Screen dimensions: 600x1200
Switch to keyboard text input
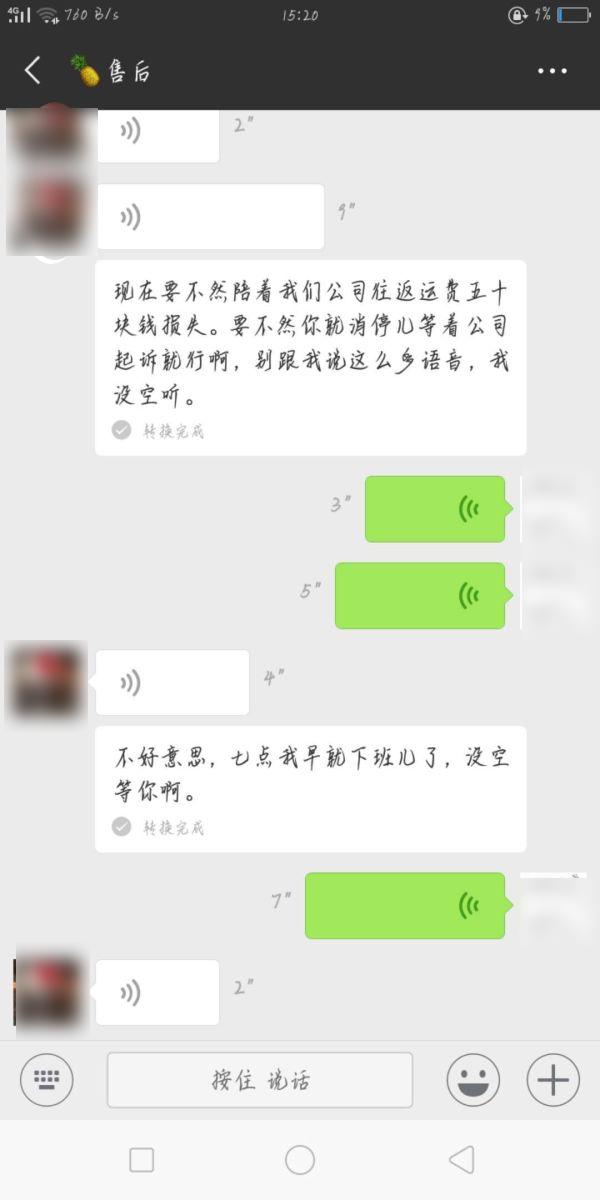[47, 1080]
